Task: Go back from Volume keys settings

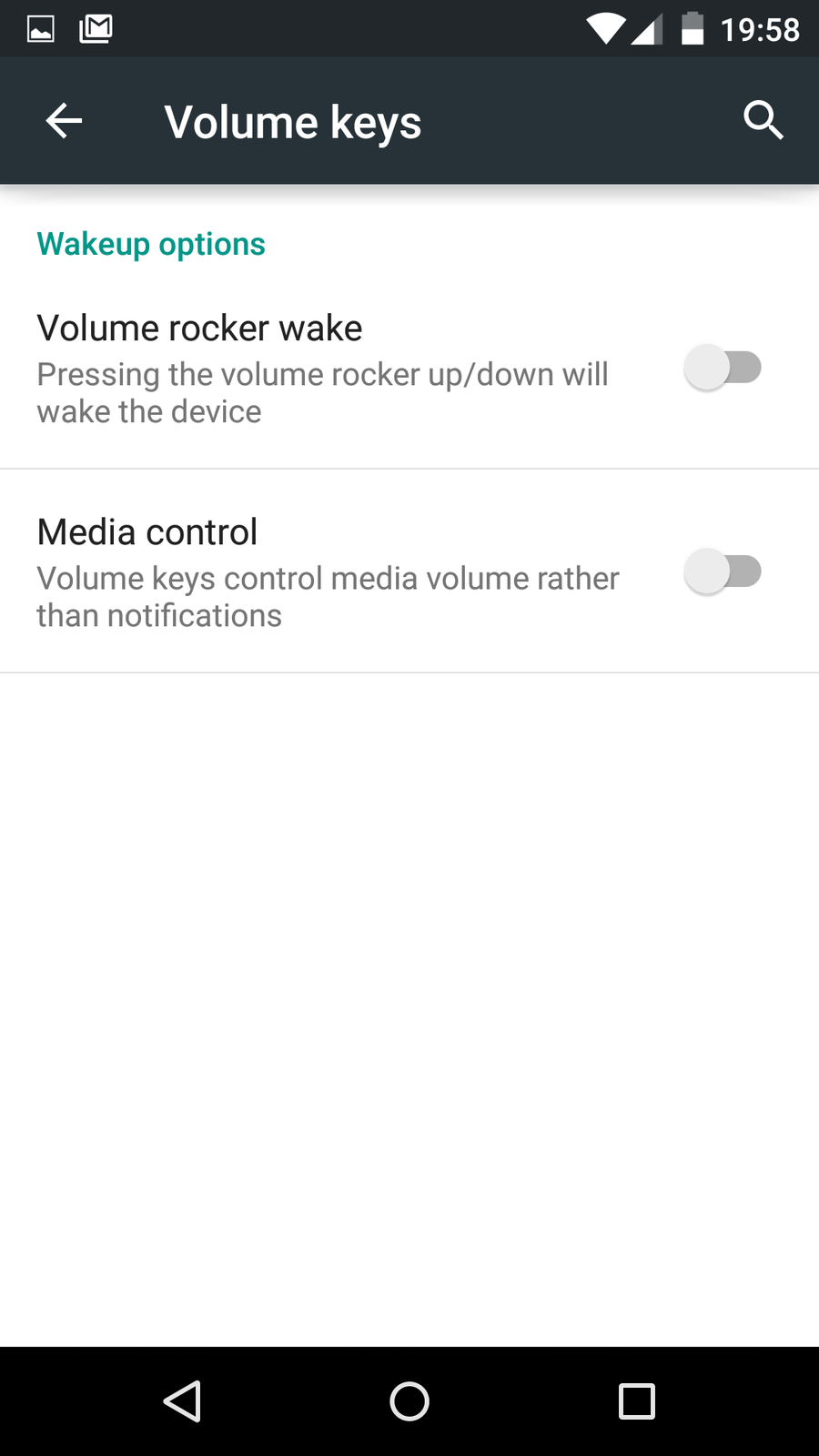Action: [64, 121]
